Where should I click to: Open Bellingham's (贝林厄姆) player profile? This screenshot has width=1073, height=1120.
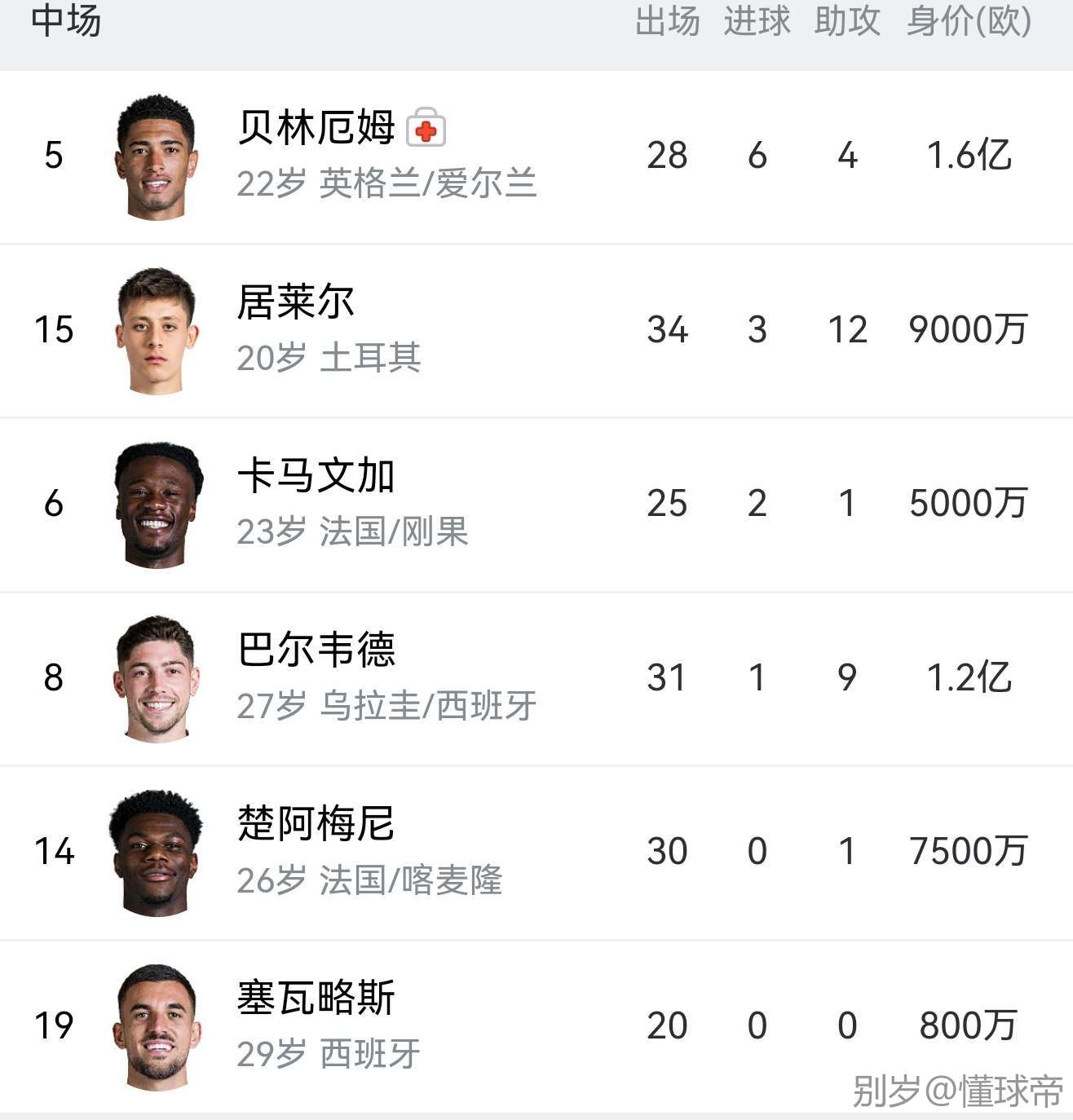316,128
